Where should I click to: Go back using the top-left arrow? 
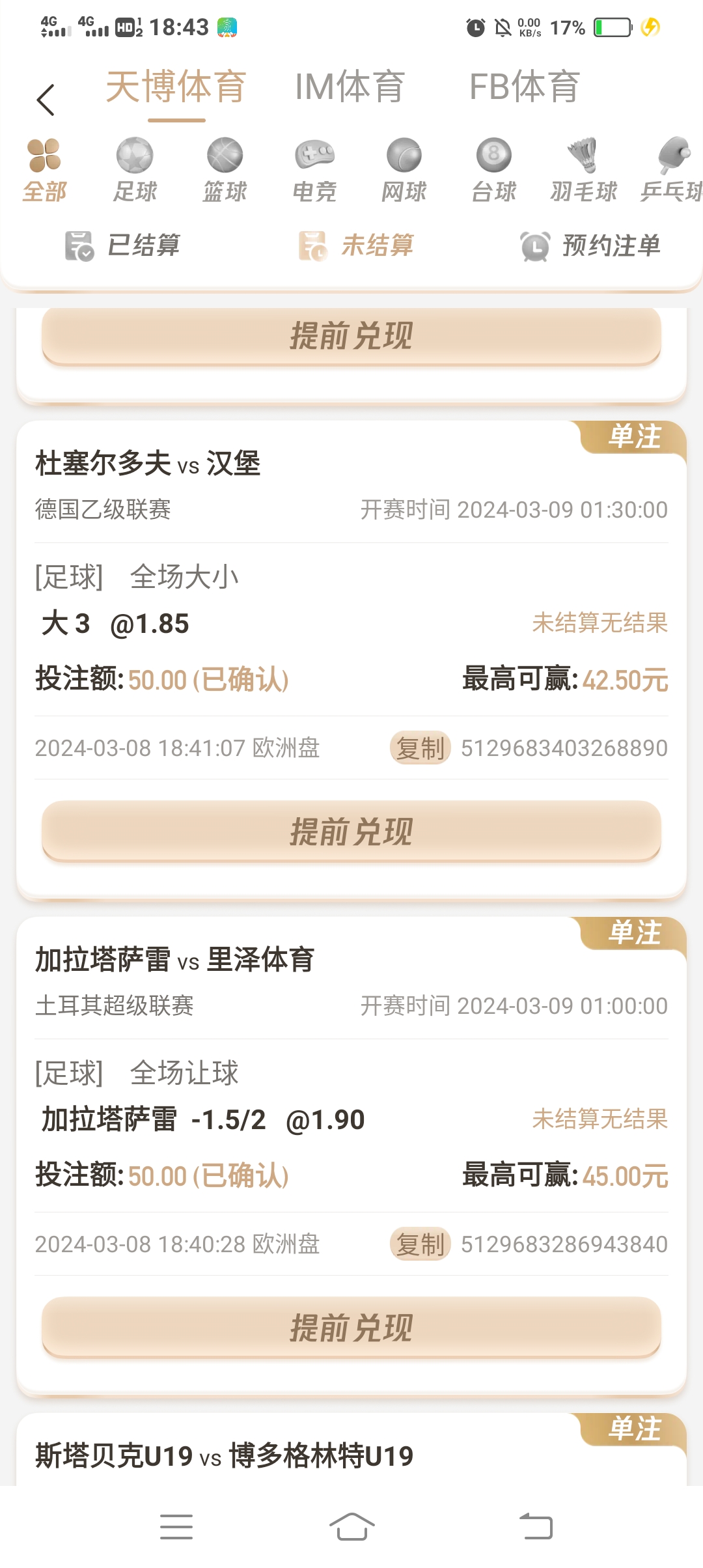(46, 100)
